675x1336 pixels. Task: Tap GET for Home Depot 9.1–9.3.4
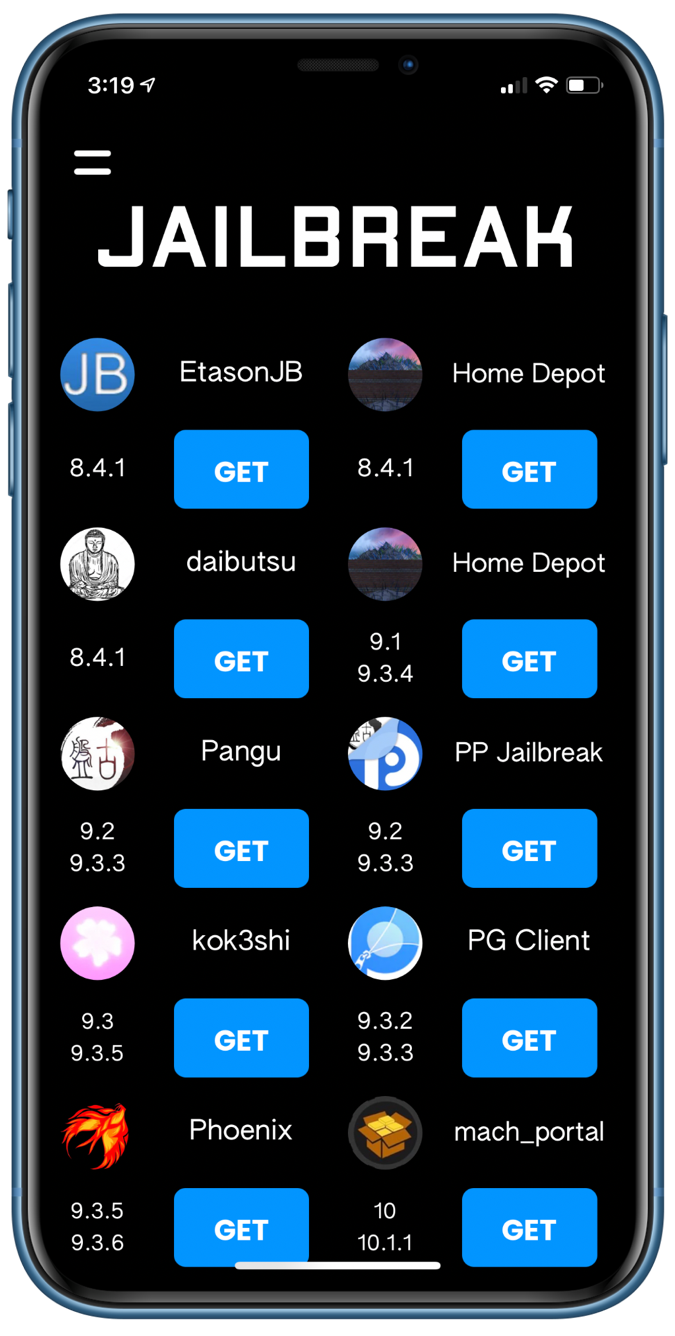[x=529, y=659]
